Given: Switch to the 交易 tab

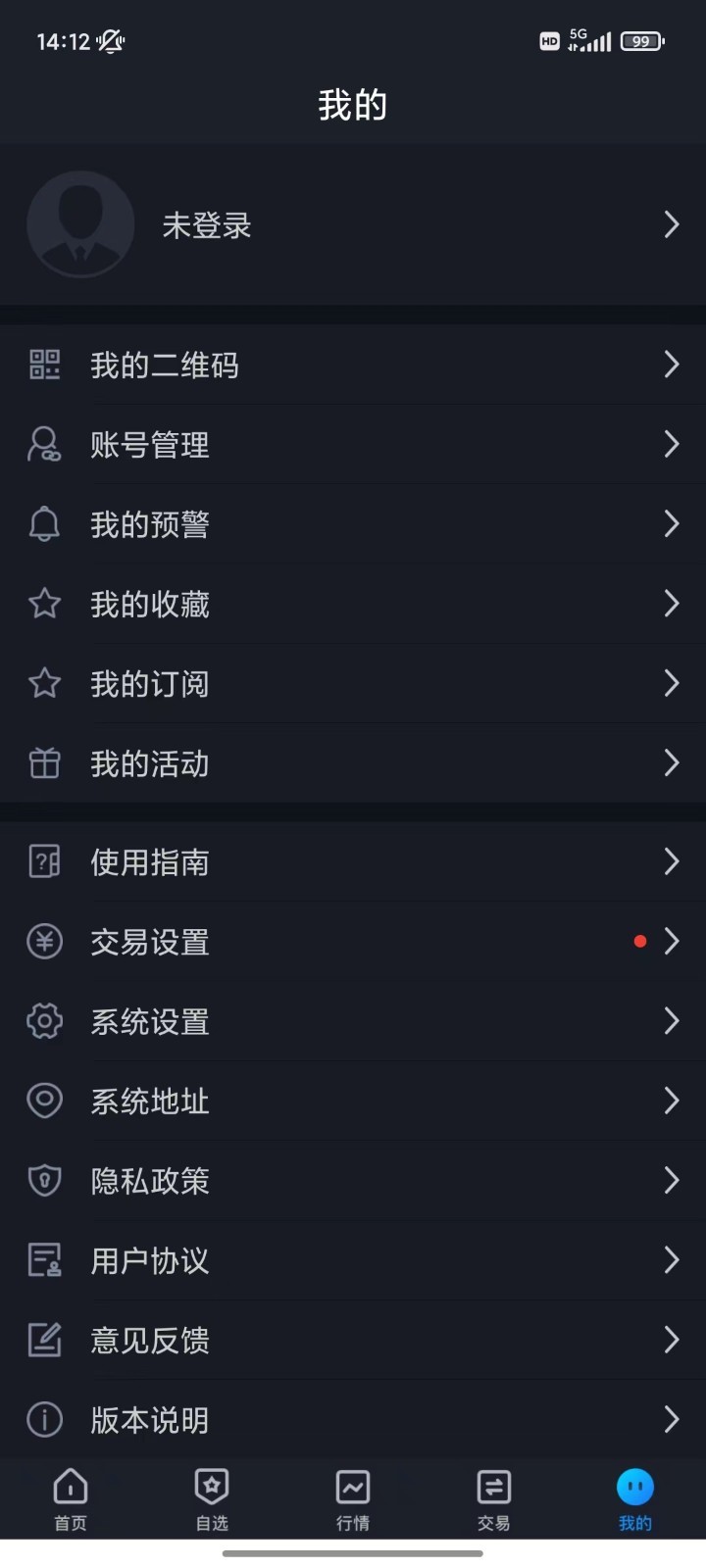Looking at the screenshot, I should 493,1499.
